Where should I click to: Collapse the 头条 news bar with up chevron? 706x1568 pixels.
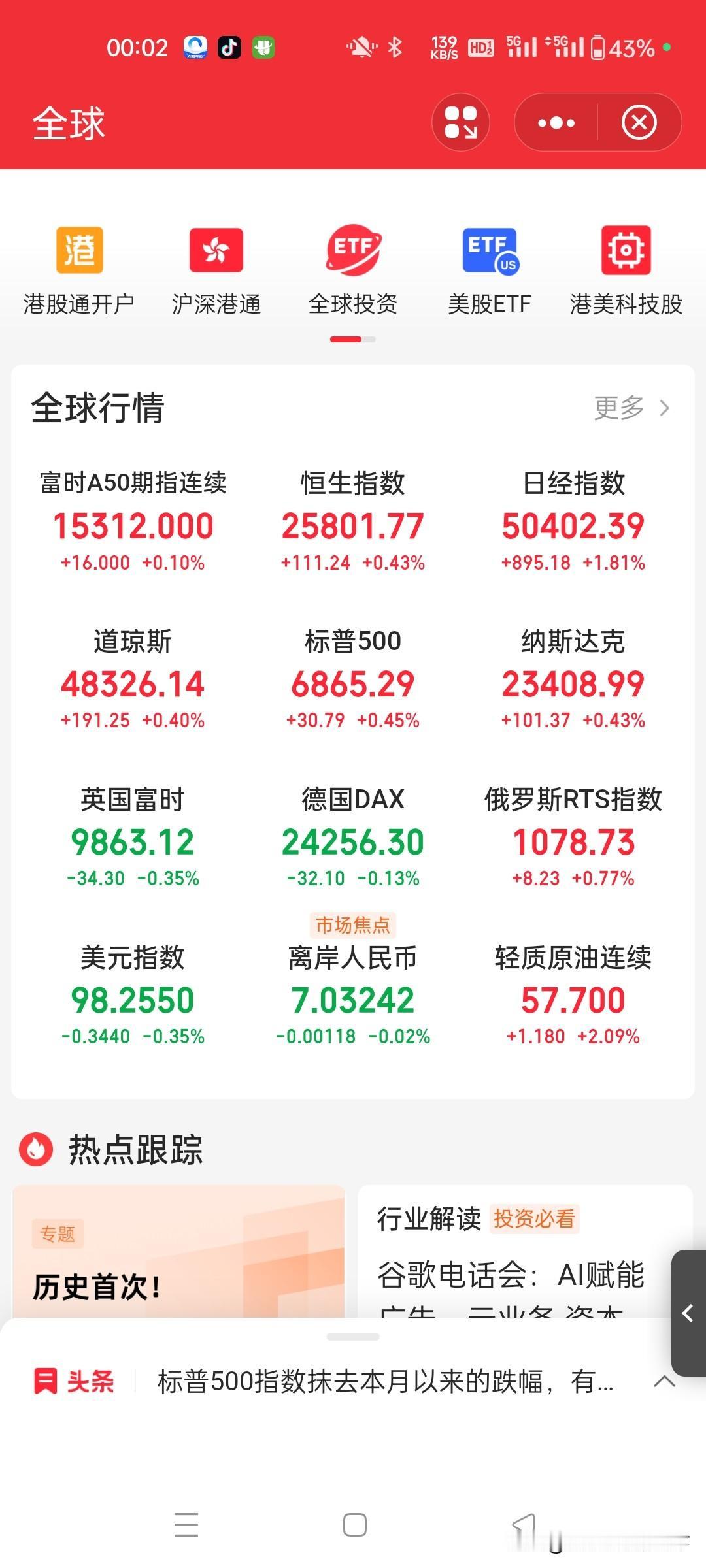coord(665,1383)
